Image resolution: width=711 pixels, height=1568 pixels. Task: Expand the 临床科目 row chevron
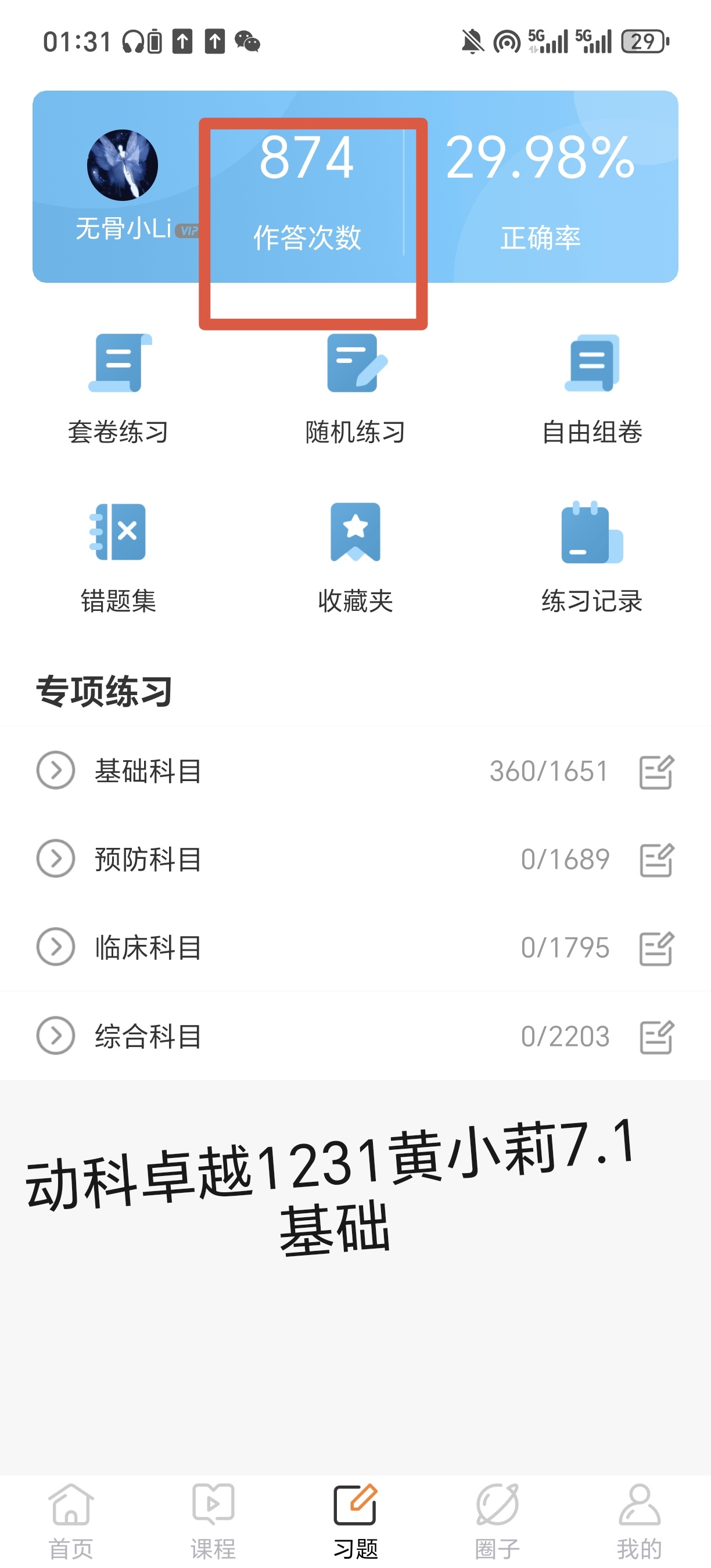click(x=55, y=947)
